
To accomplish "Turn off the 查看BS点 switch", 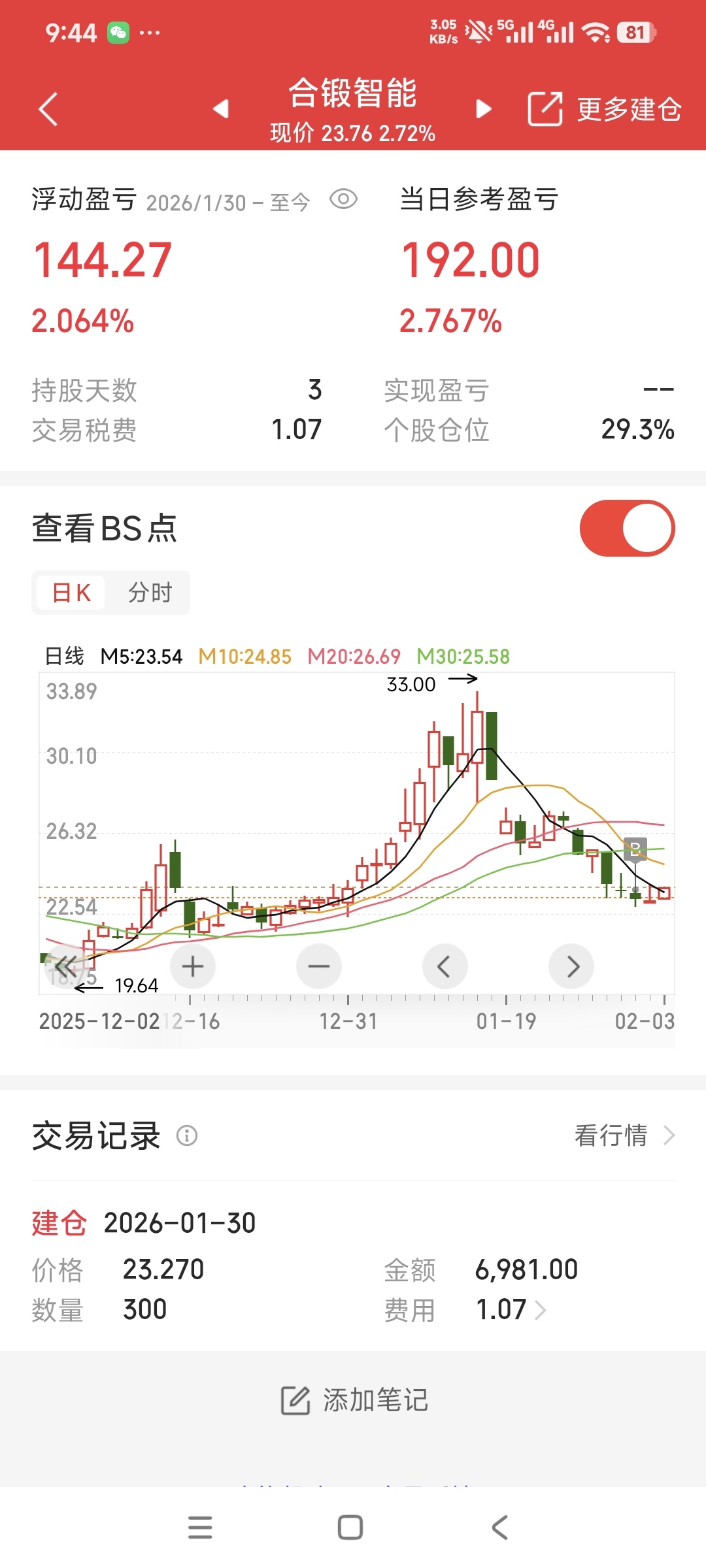I will point(627,529).
